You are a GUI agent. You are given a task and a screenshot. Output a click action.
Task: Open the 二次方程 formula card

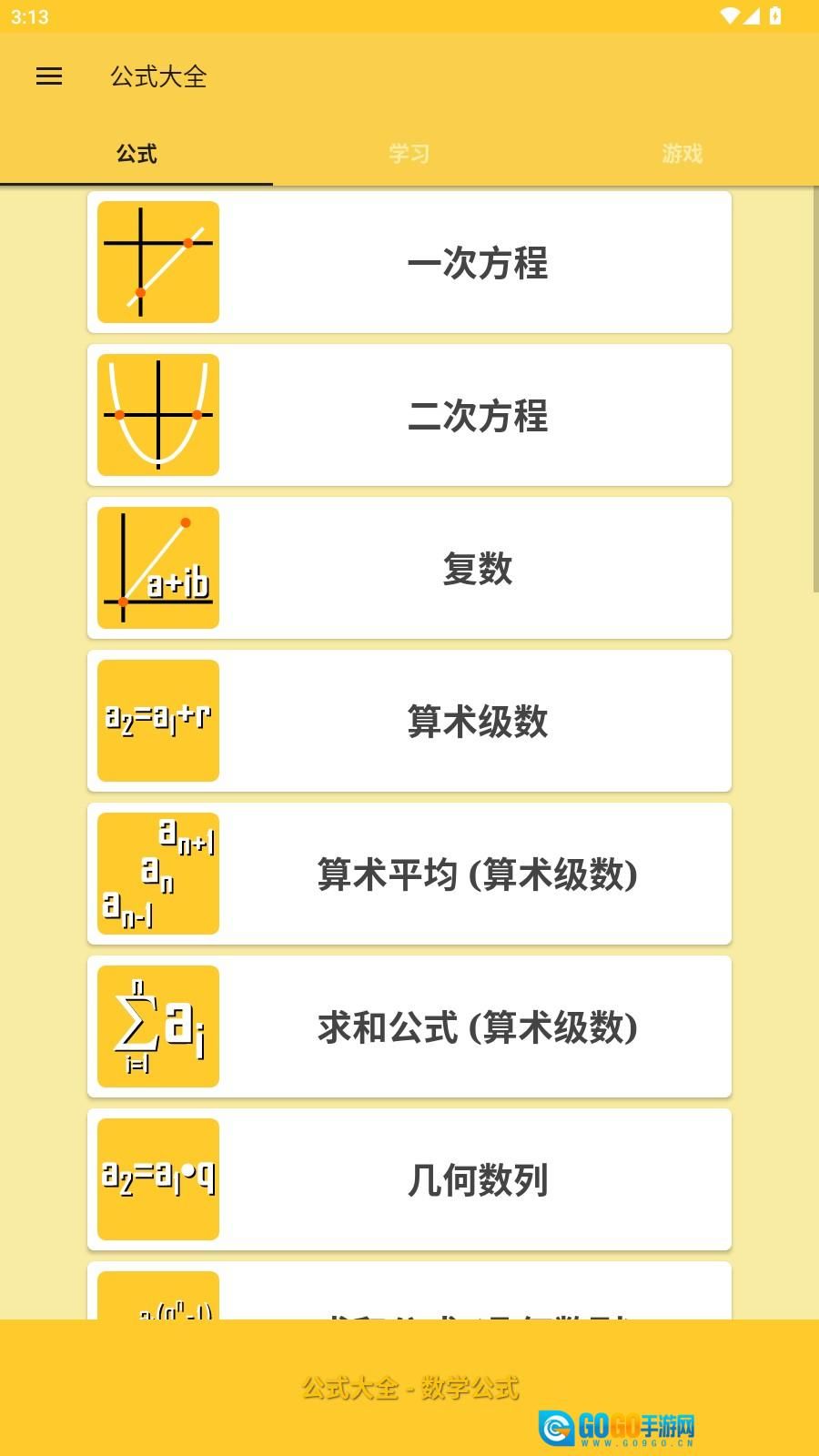tap(409, 415)
